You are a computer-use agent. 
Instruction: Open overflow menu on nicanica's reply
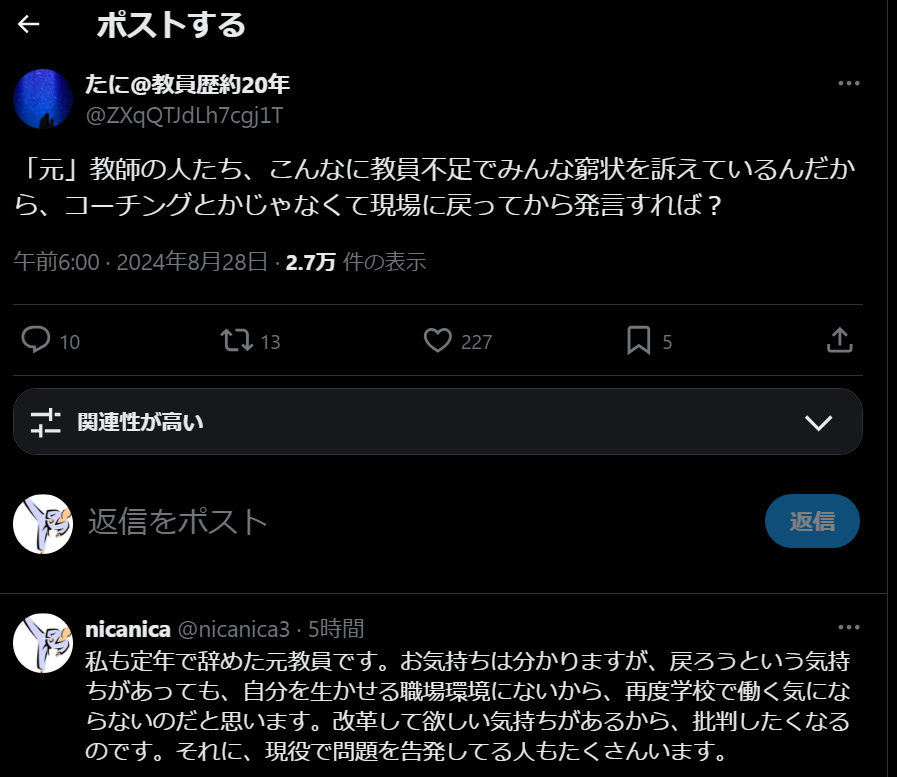[x=848, y=627]
